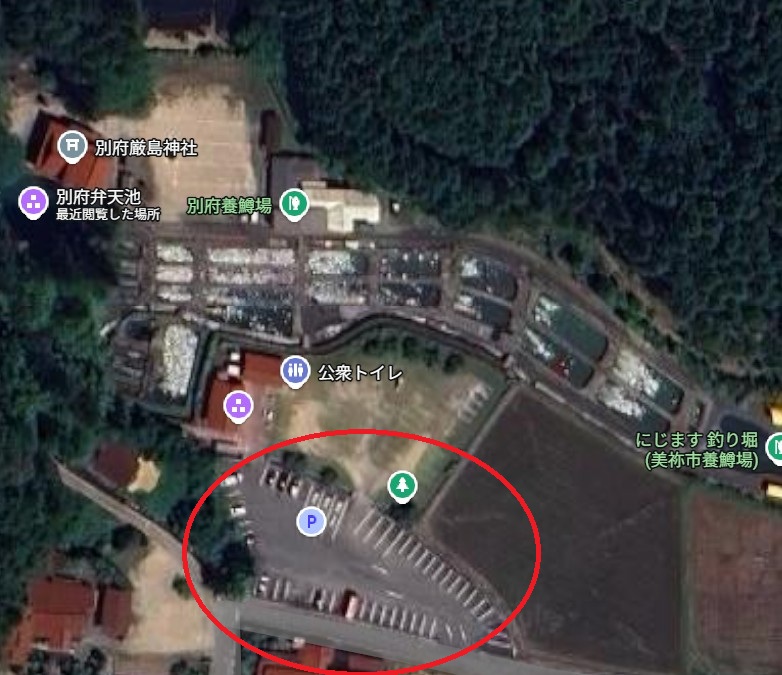Open the 別府厳島神社 shrine marker

(x=71, y=147)
